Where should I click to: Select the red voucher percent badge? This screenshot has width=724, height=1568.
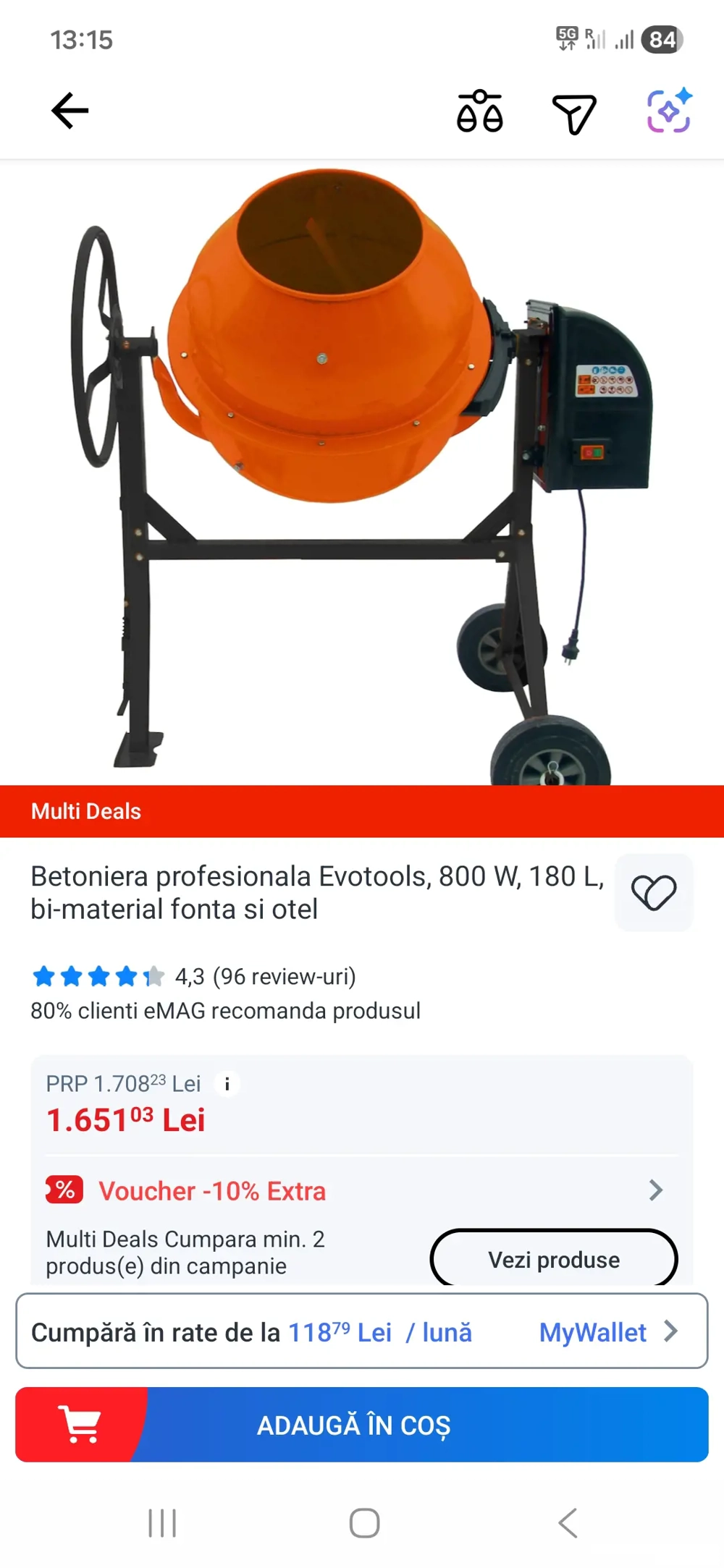[x=66, y=1190]
